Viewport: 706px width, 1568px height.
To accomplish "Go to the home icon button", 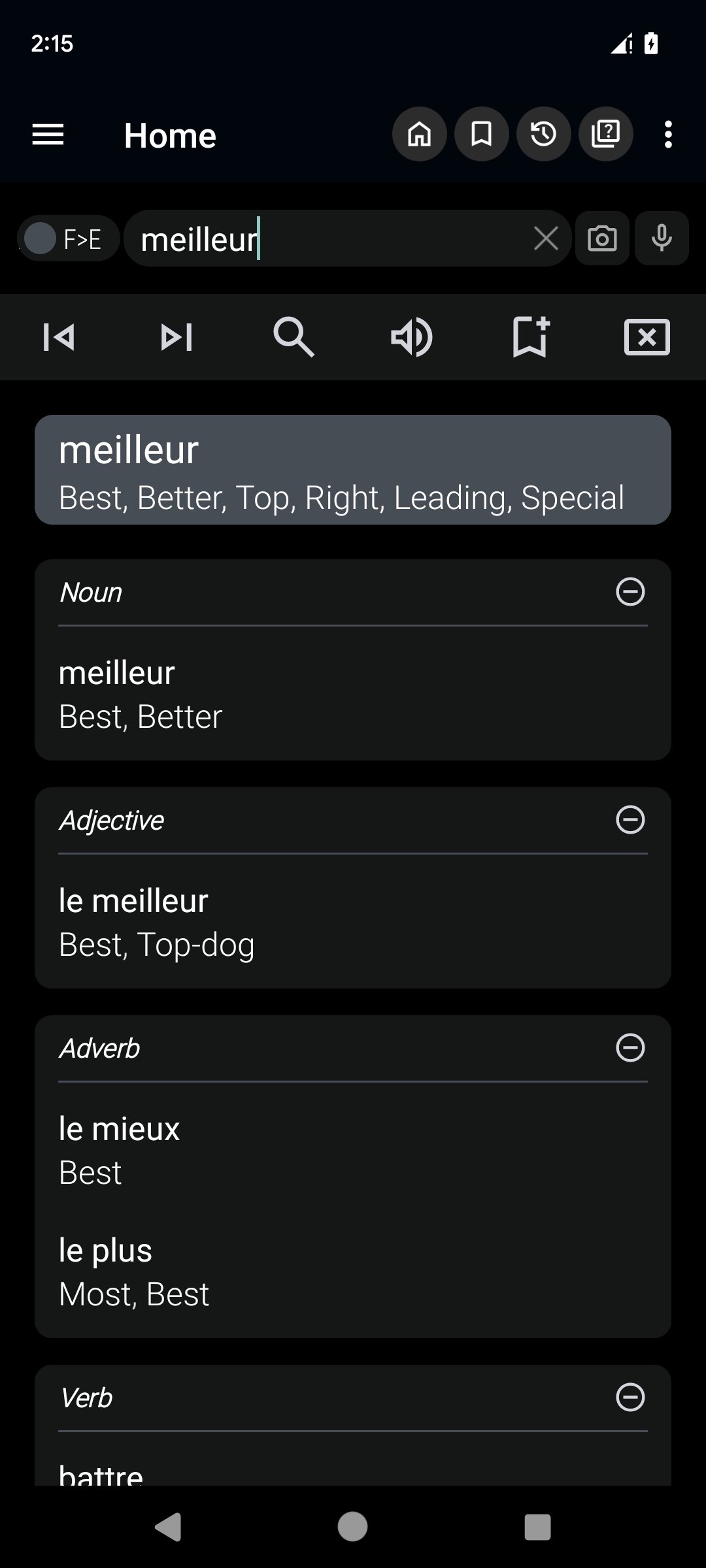I will coord(420,135).
